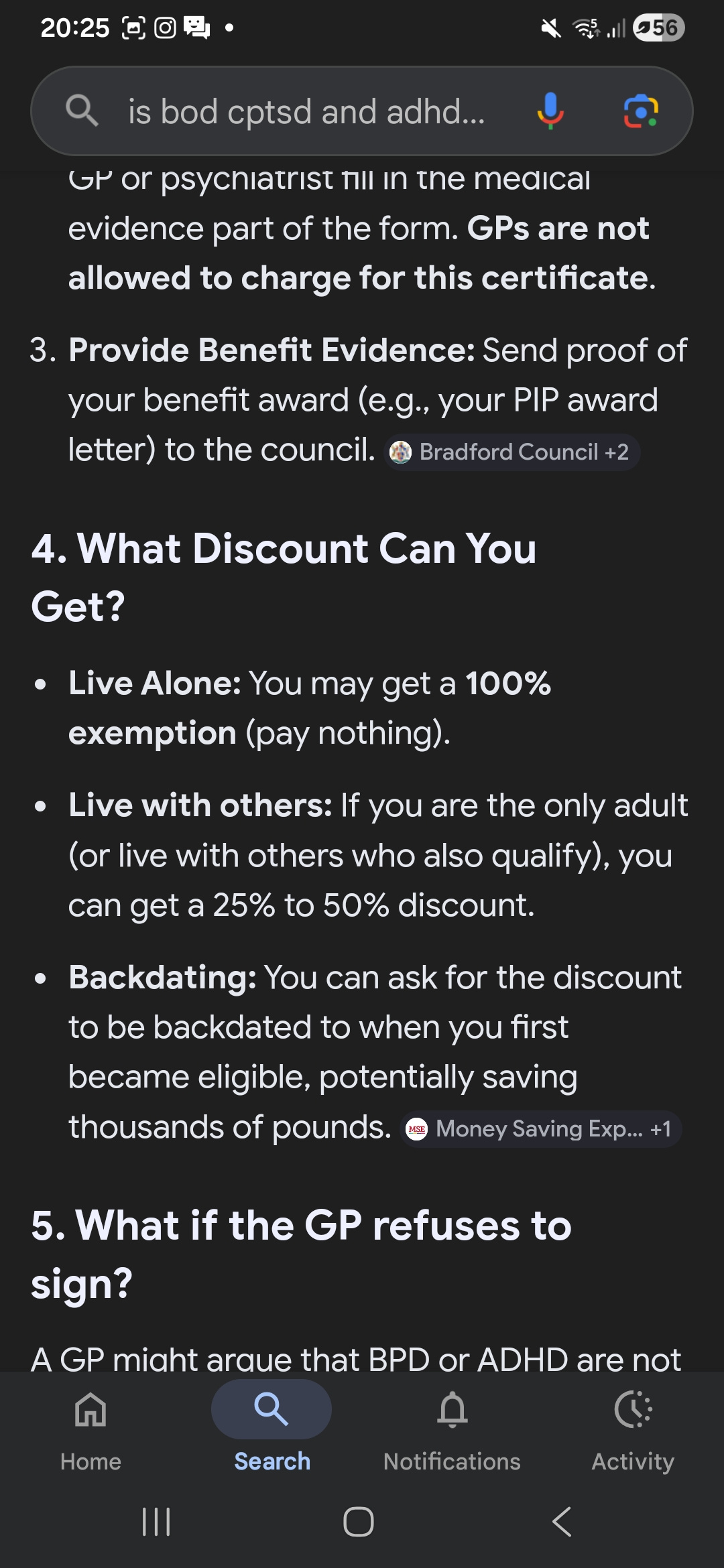Open the Money Saving Expert source chip
Image resolution: width=724 pixels, height=1568 pixels.
pyautogui.click(x=540, y=1129)
